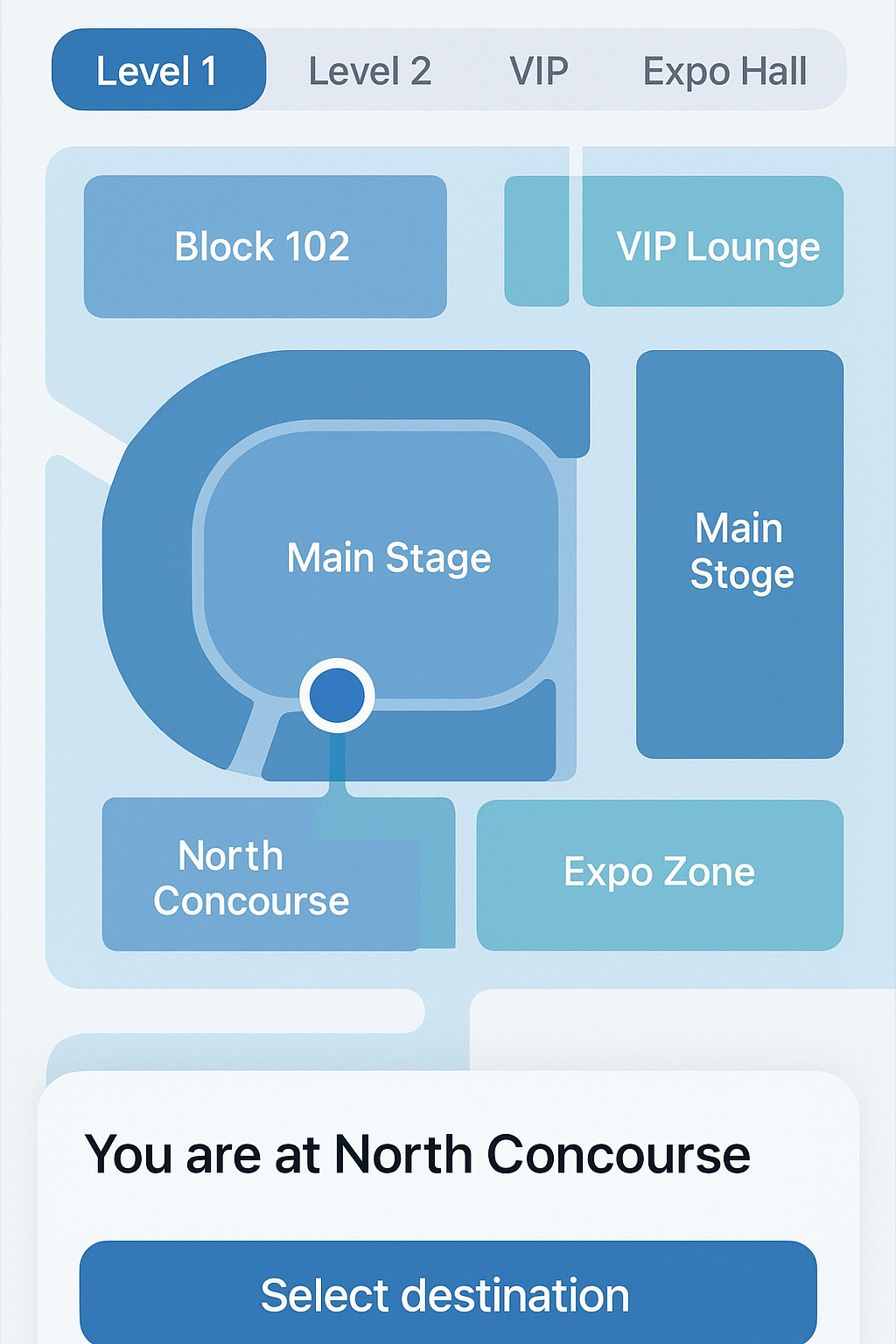Select the Block 102 zone
The image size is (896, 1344).
[262, 245]
